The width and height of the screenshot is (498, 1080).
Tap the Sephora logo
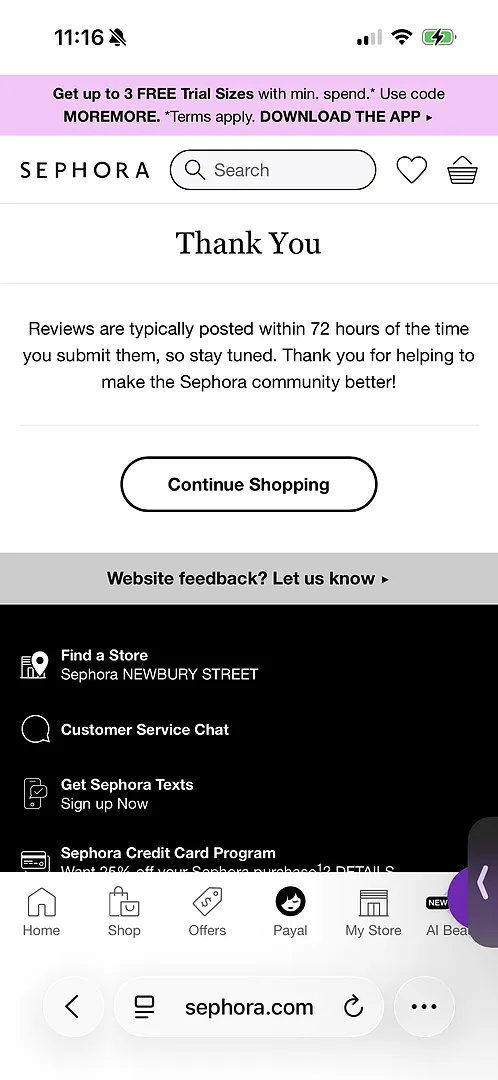point(85,170)
